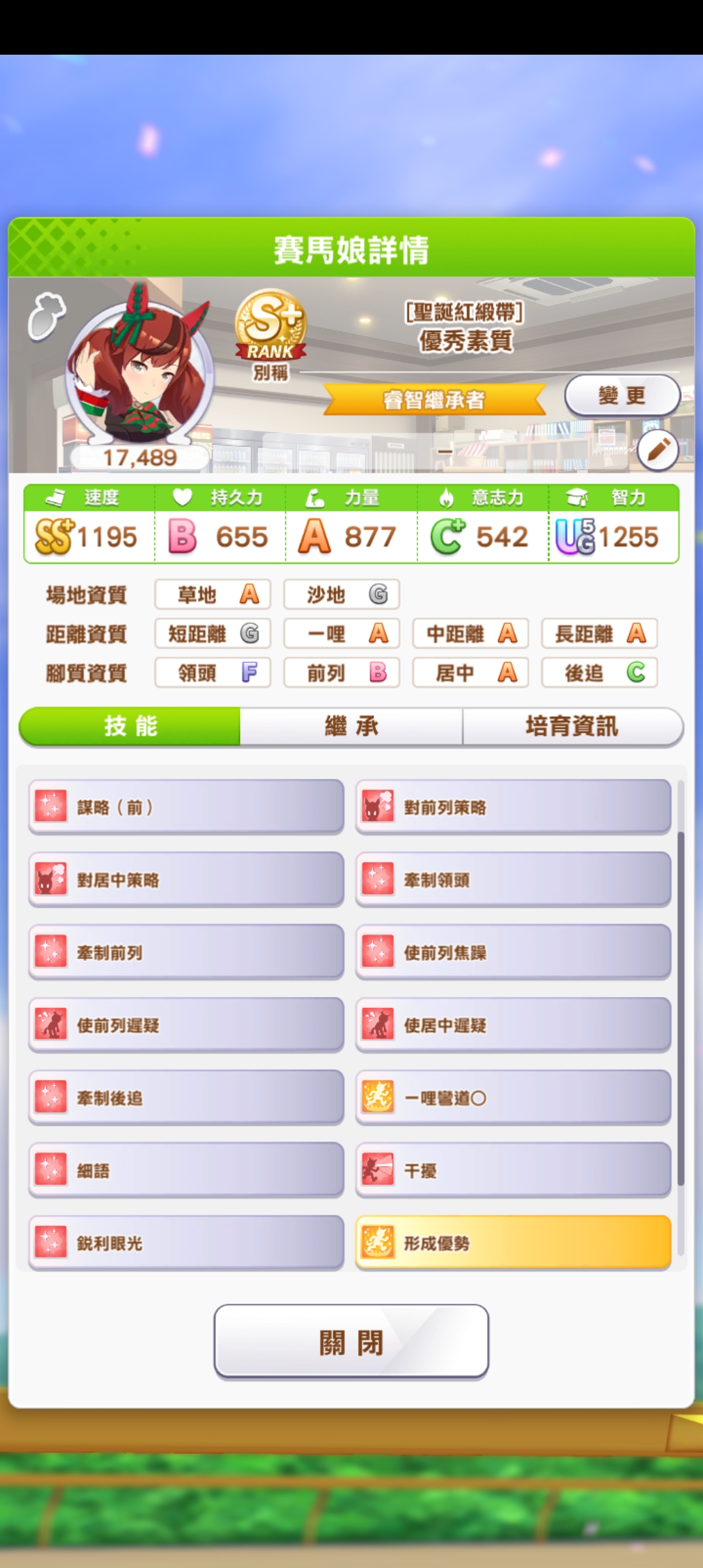The height and width of the screenshot is (1568, 703).
Task: Tap the 使前列遲疑 skill
Action: click(186, 1026)
